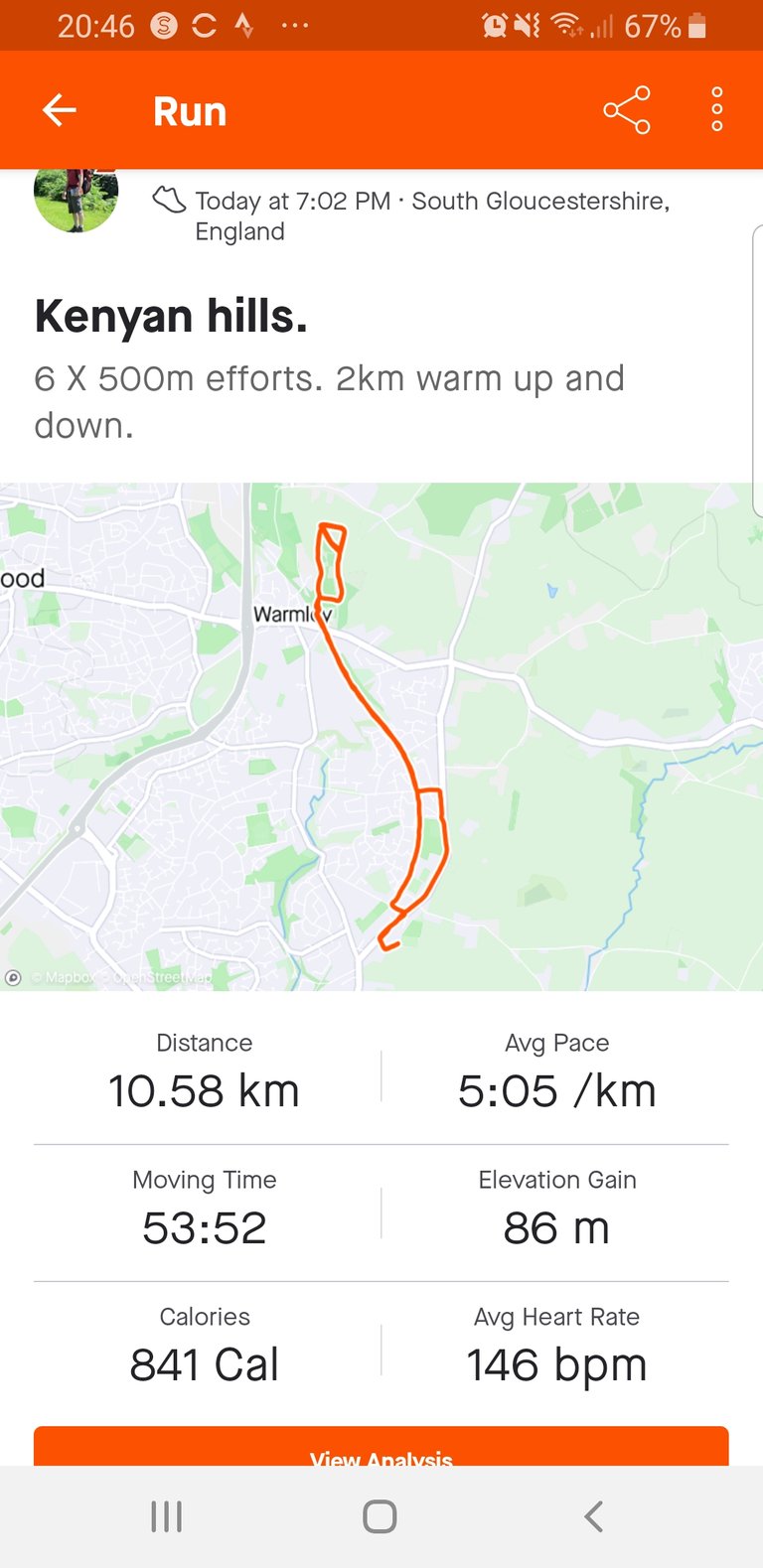Open the three-dot overflow menu
Screen dimensions: 763x1568
click(x=717, y=110)
